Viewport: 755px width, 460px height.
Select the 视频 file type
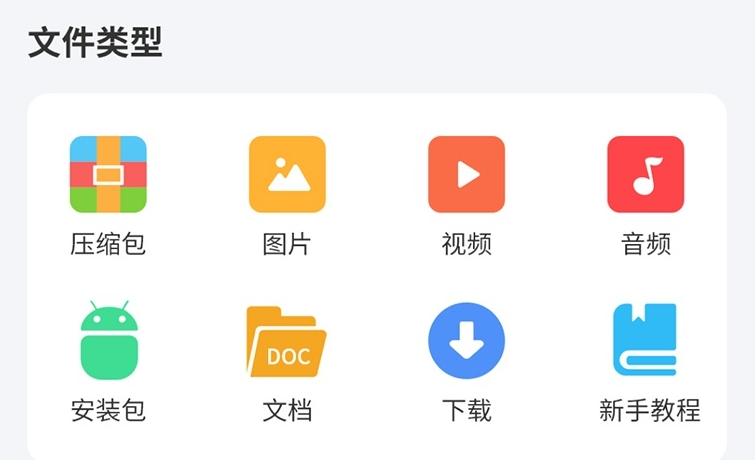click(x=466, y=175)
